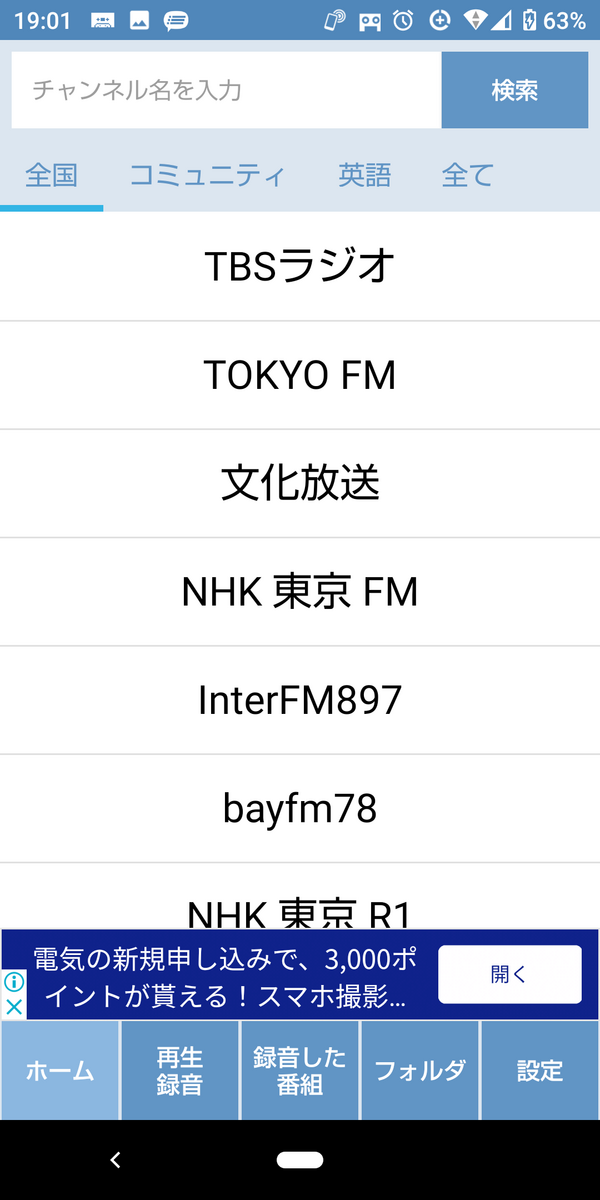This screenshot has height=1200, width=600.
Task: Open the TOKYO FM channel
Action: click(300, 375)
